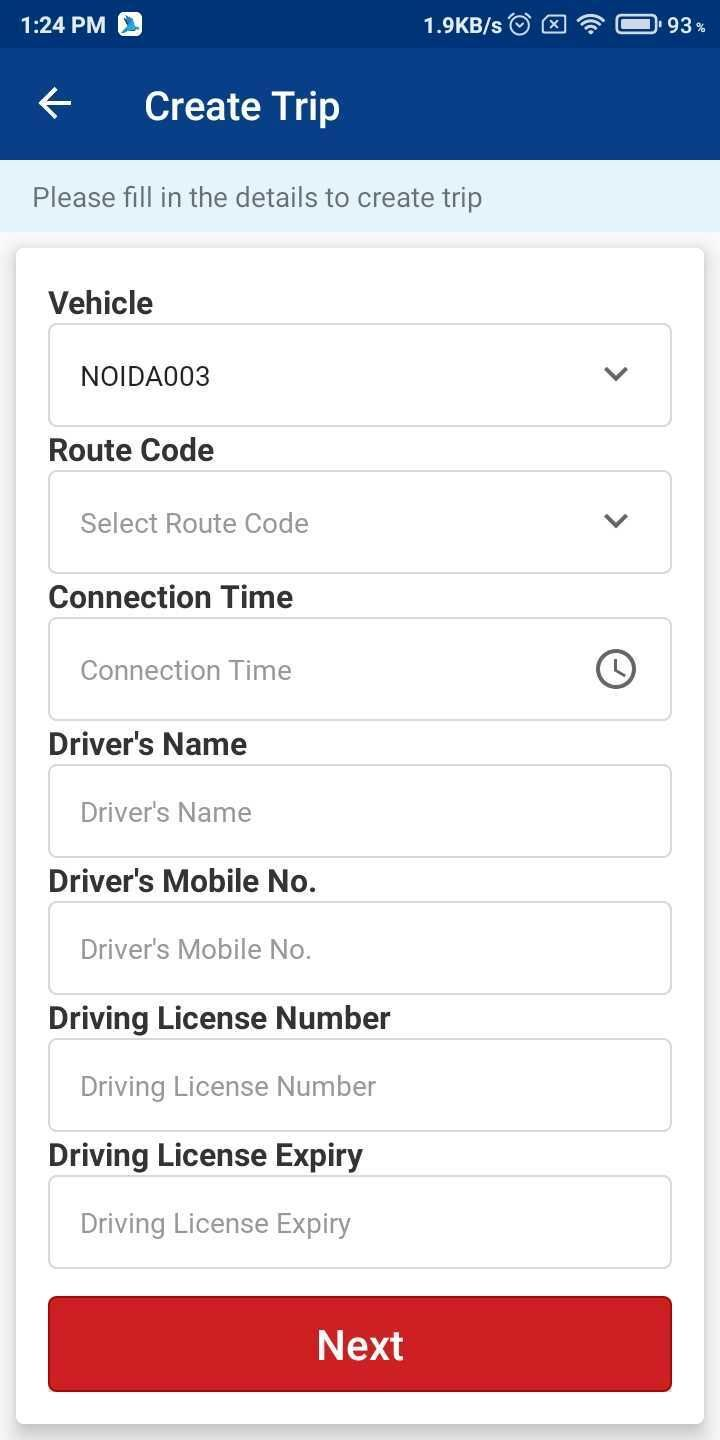Open the Vehicle dropdown showing NOIDA003
The height and width of the screenshot is (1440, 720).
click(359, 375)
